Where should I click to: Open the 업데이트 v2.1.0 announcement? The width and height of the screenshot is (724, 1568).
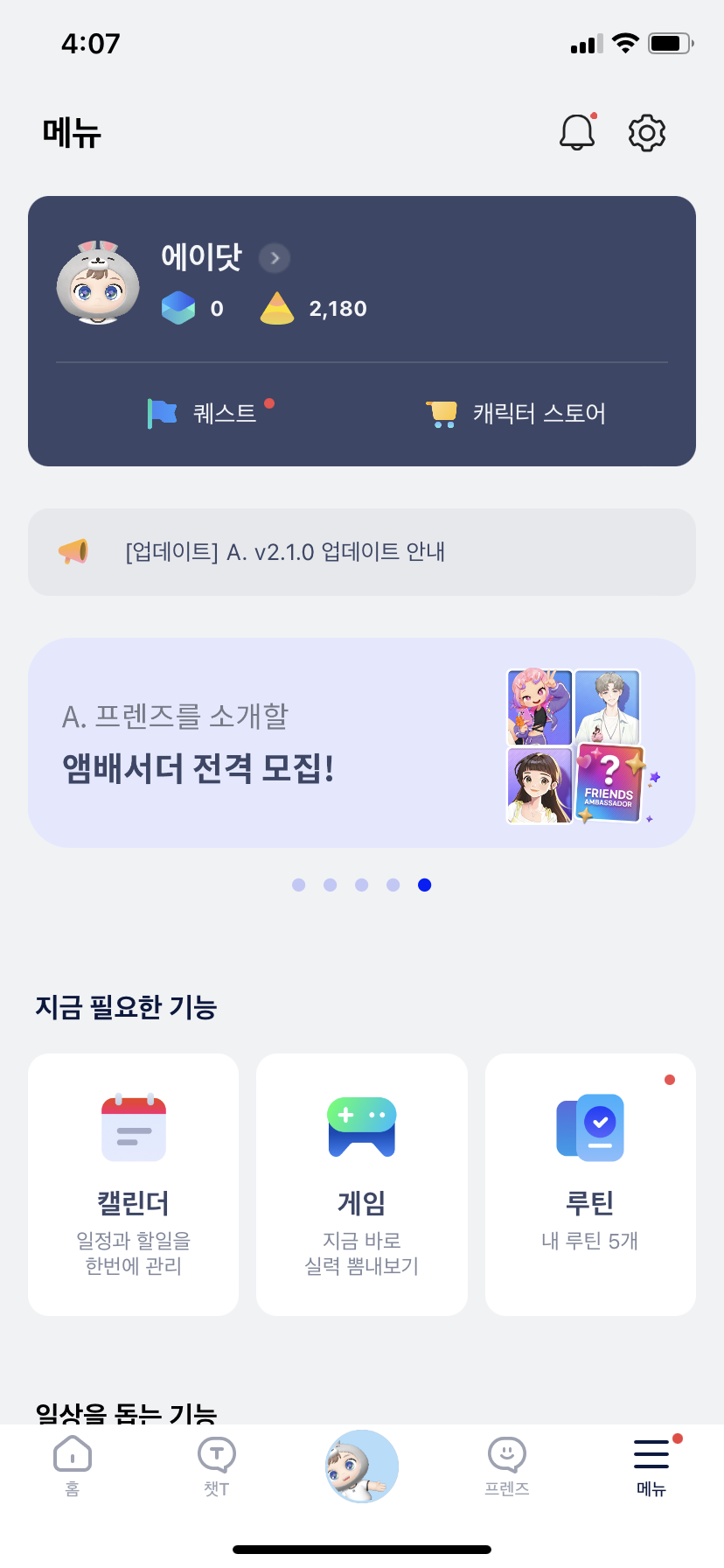coord(361,552)
